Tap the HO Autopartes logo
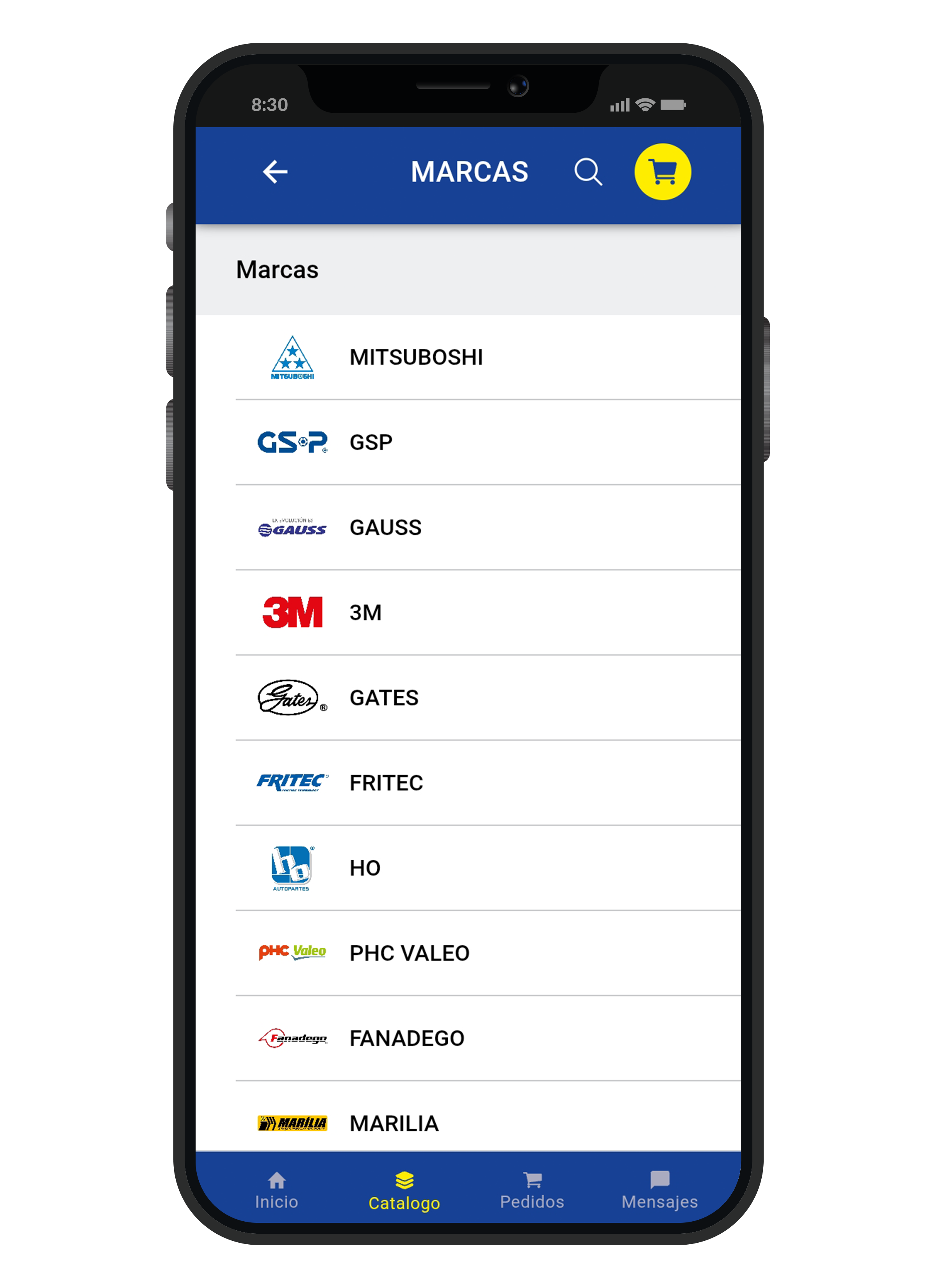The width and height of the screenshot is (937, 1288). [x=292, y=868]
